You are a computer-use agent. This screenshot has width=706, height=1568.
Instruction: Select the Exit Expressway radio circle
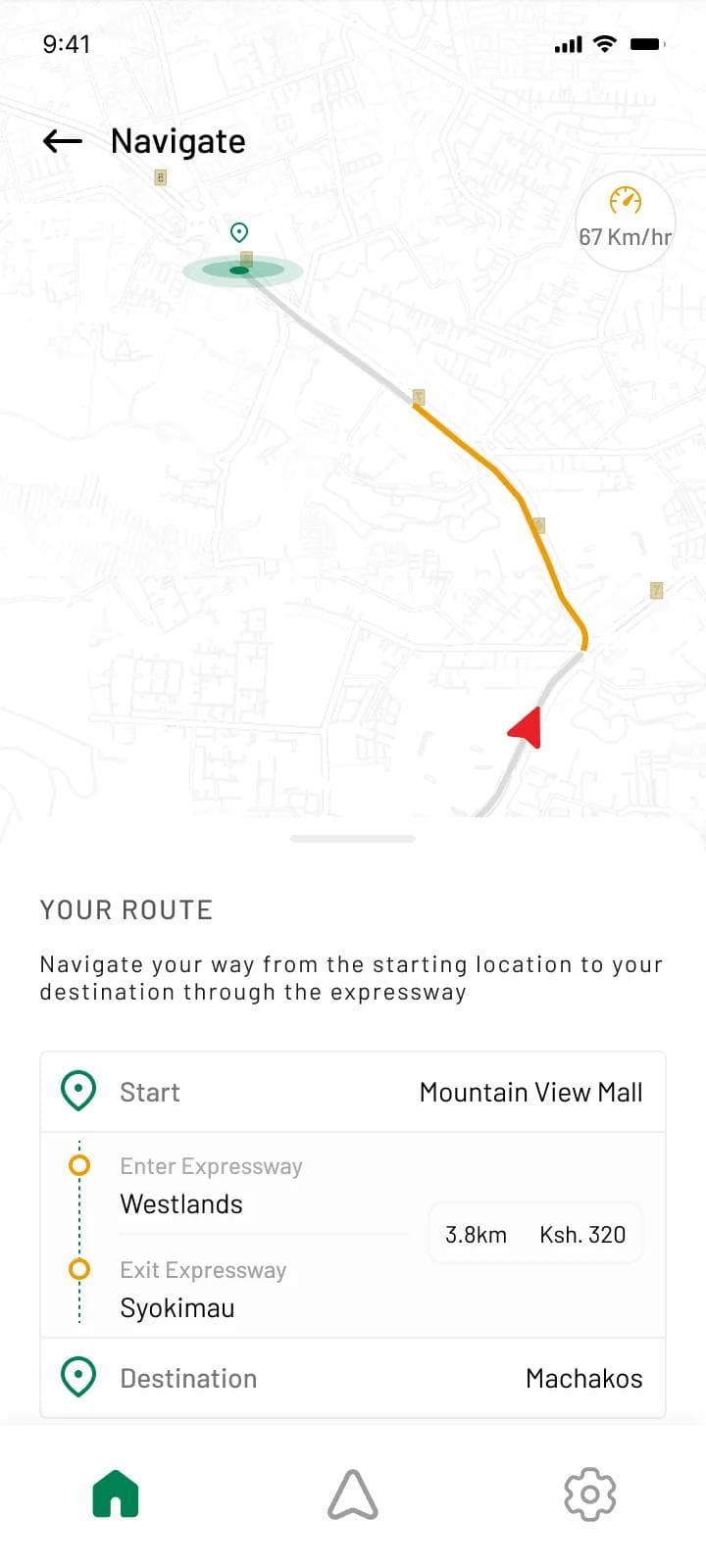pyautogui.click(x=78, y=1269)
